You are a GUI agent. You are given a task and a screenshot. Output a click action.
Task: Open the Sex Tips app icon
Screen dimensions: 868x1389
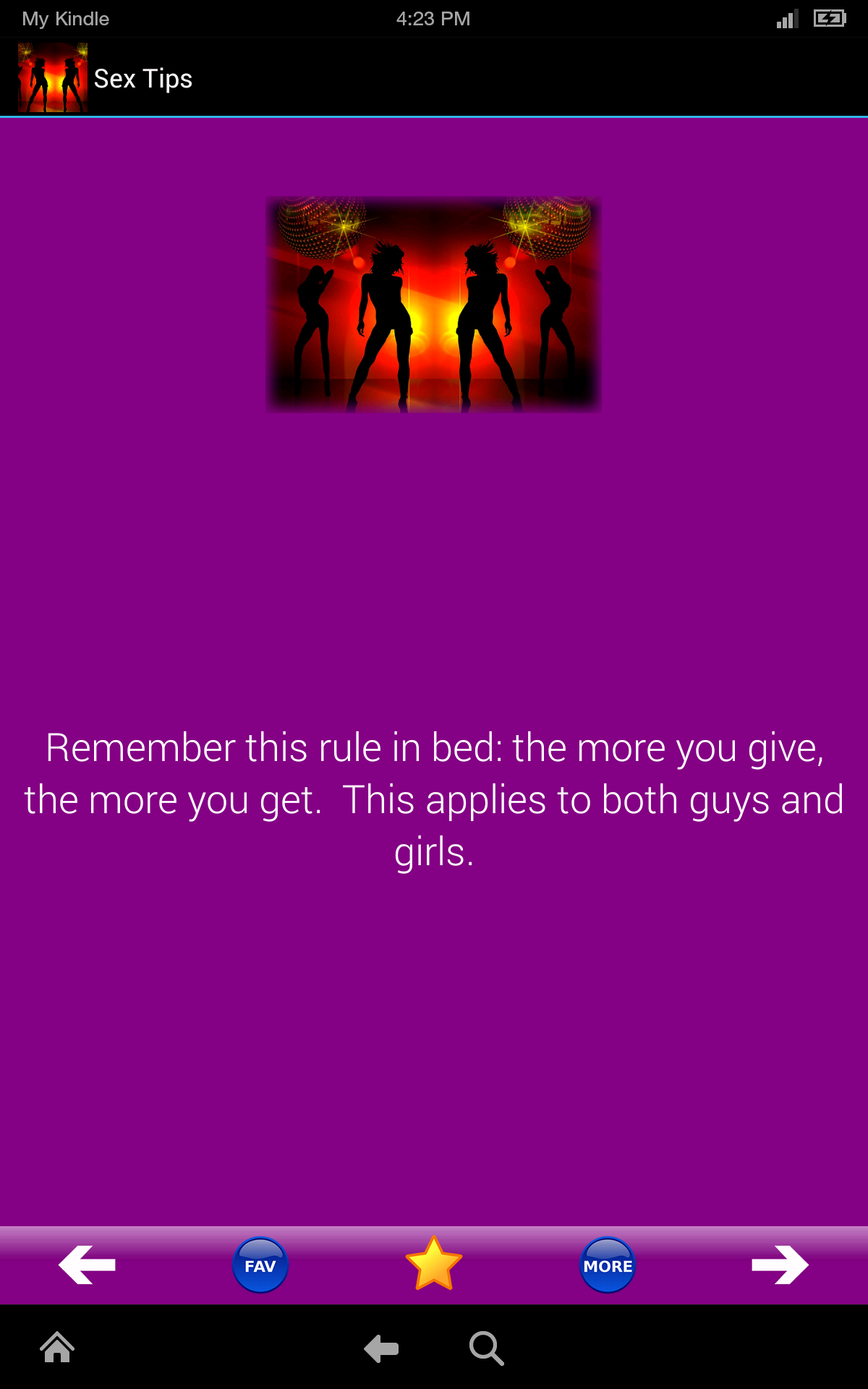pos(53,78)
